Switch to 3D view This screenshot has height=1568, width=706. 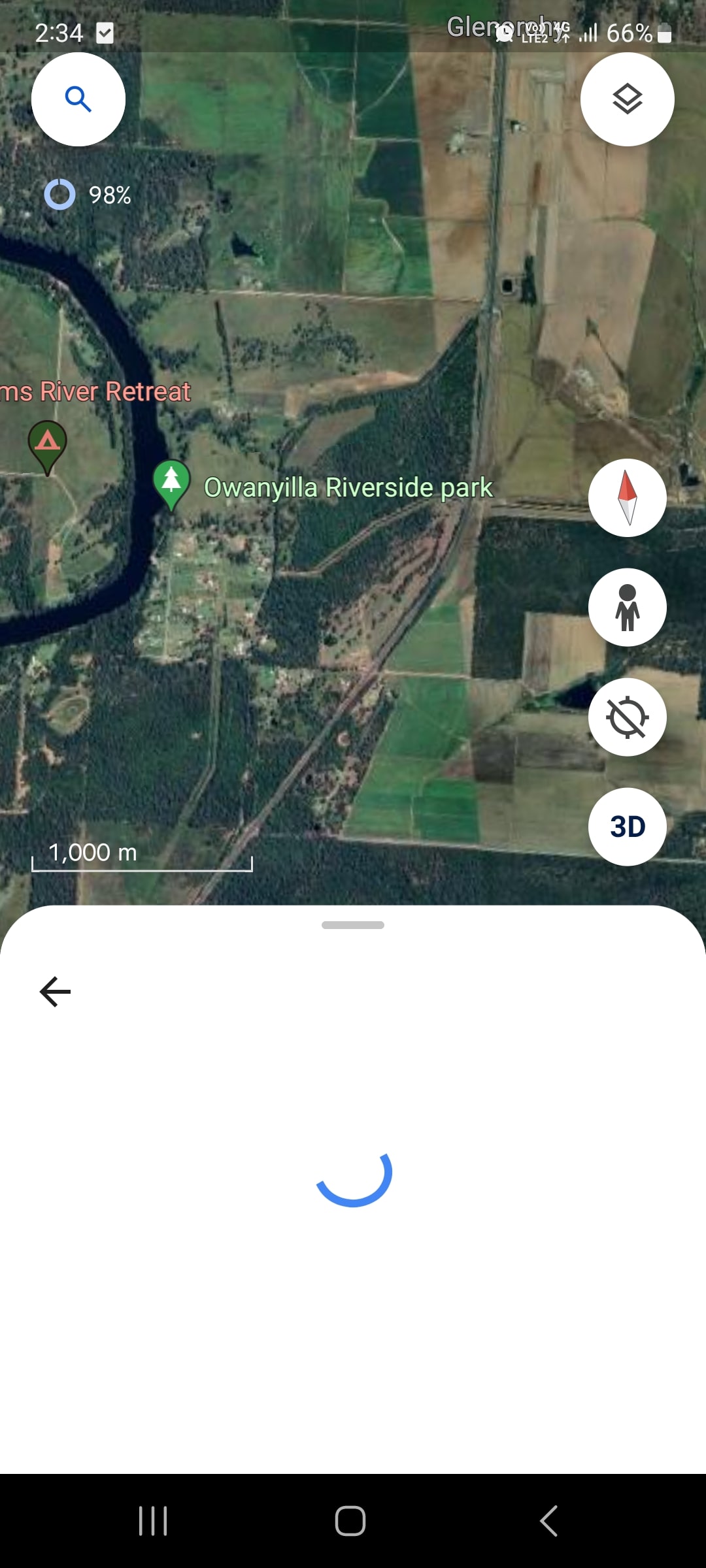click(x=627, y=827)
